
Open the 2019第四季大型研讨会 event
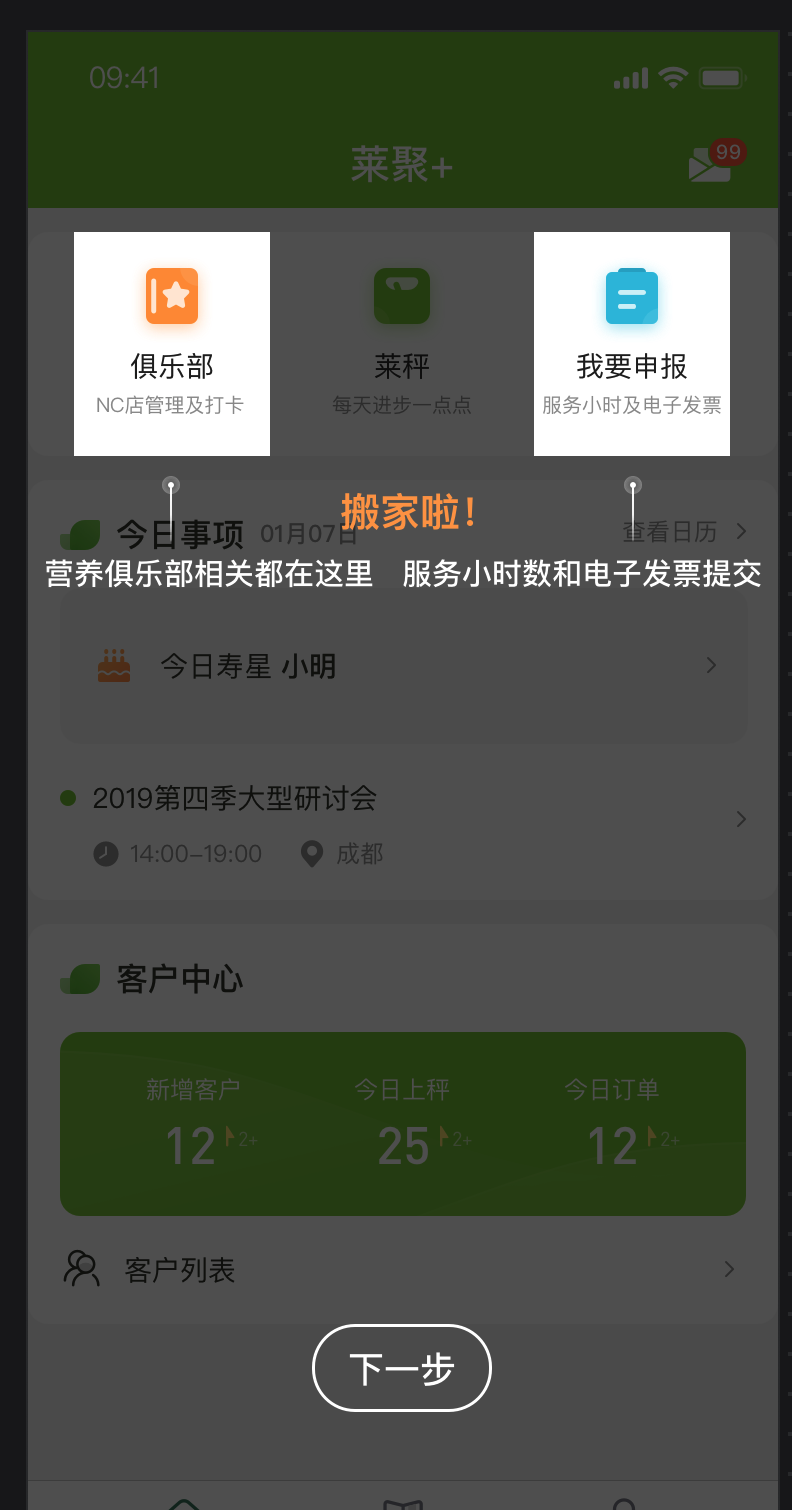[404, 820]
